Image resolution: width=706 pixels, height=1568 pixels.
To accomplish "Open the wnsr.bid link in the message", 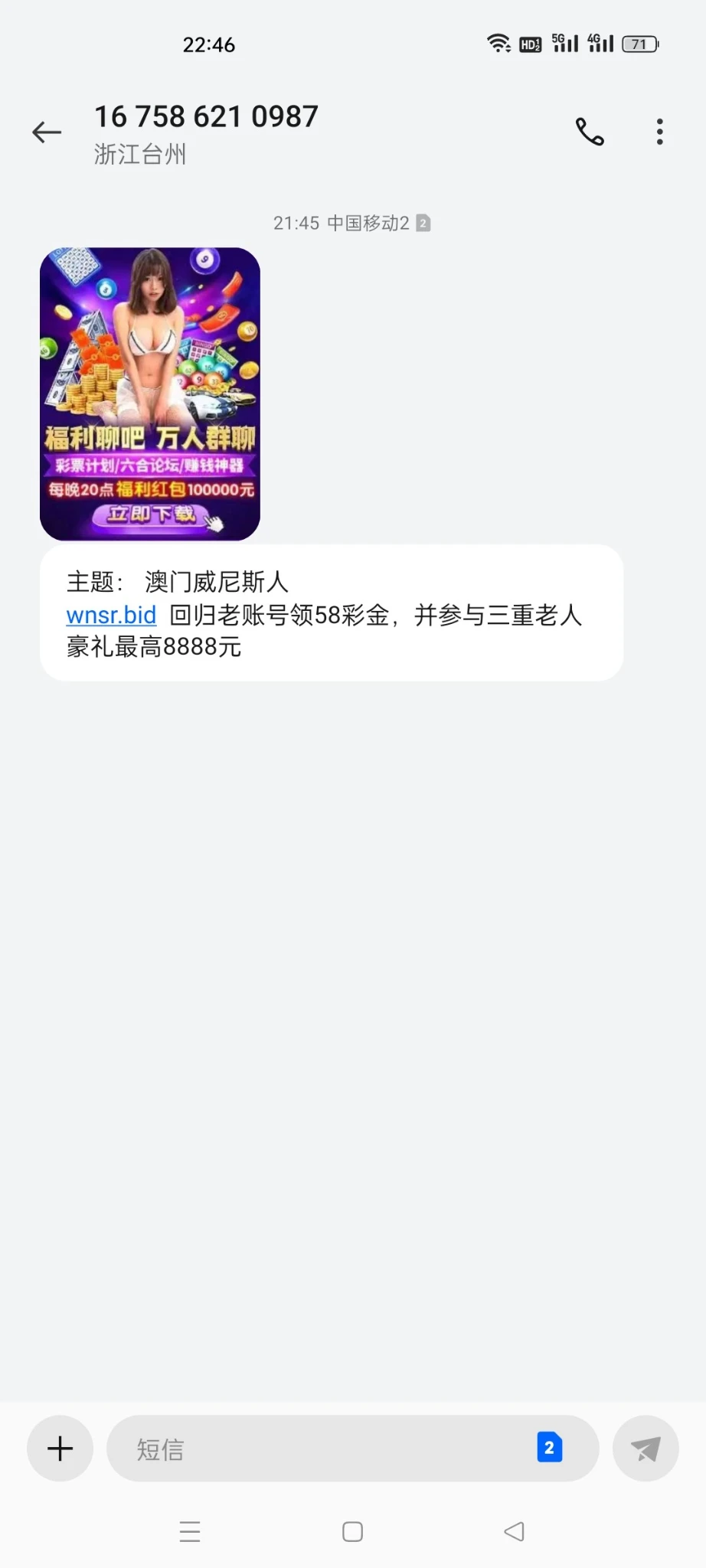I will tap(111, 615).
